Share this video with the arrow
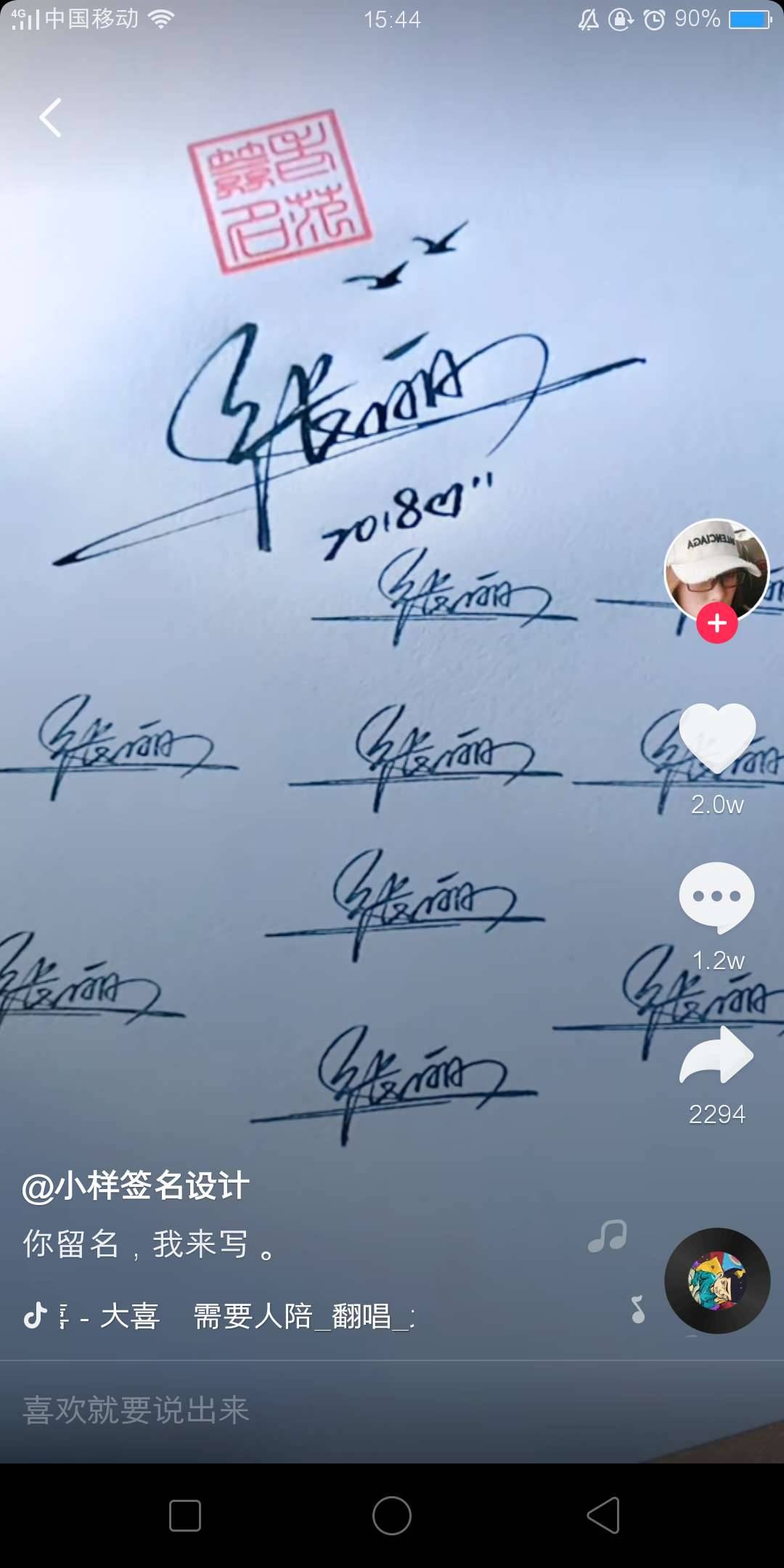 tap(717, 1055)
